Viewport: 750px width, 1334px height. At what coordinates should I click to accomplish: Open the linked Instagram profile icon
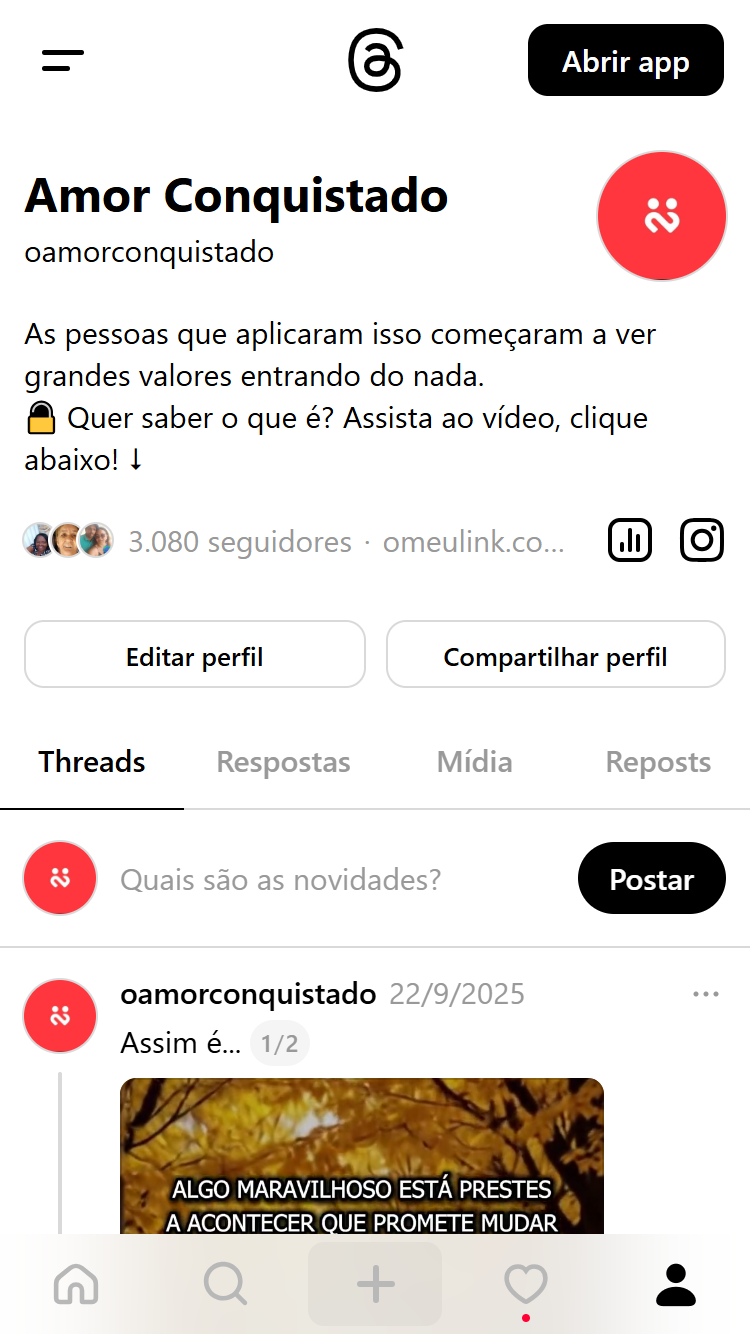click(702, 541)
